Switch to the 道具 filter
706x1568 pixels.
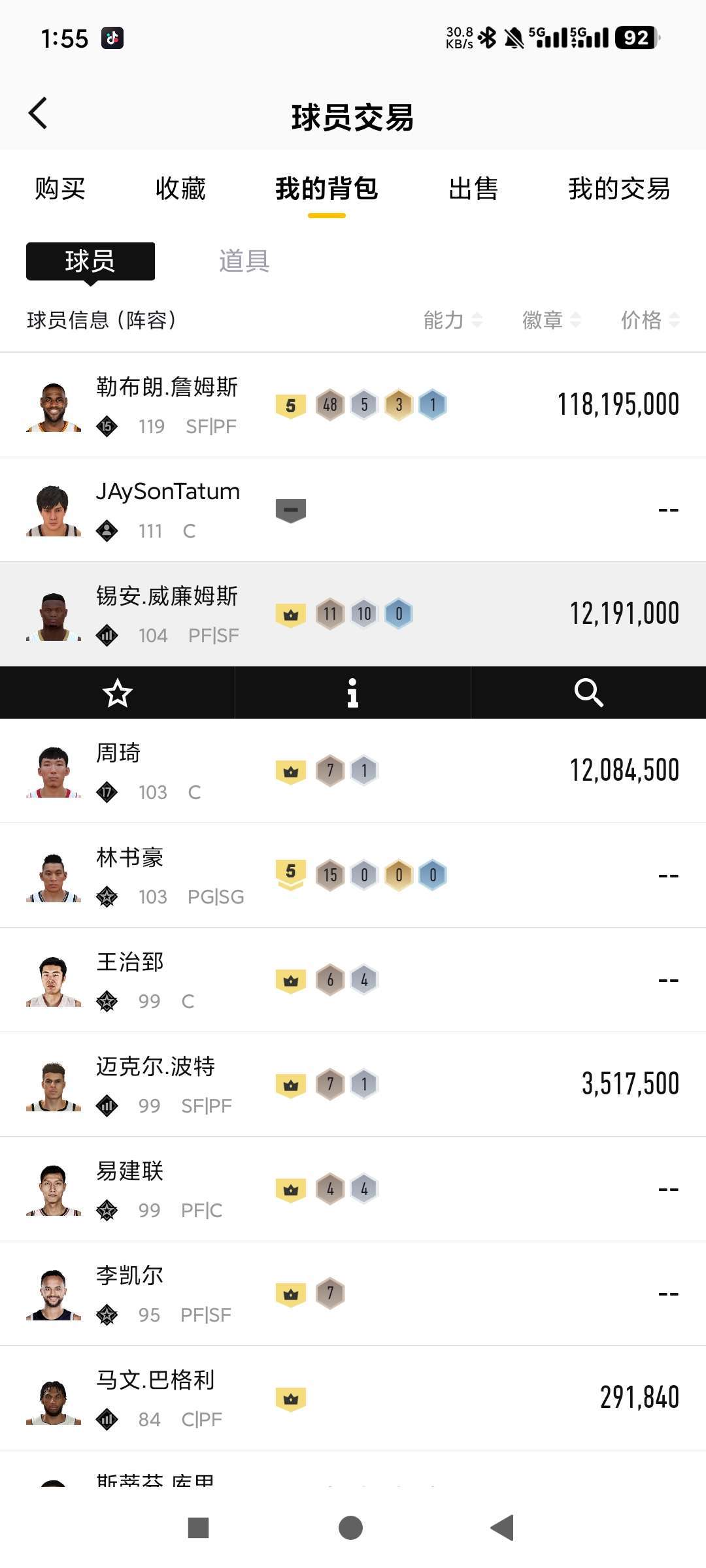click(245, 261)
